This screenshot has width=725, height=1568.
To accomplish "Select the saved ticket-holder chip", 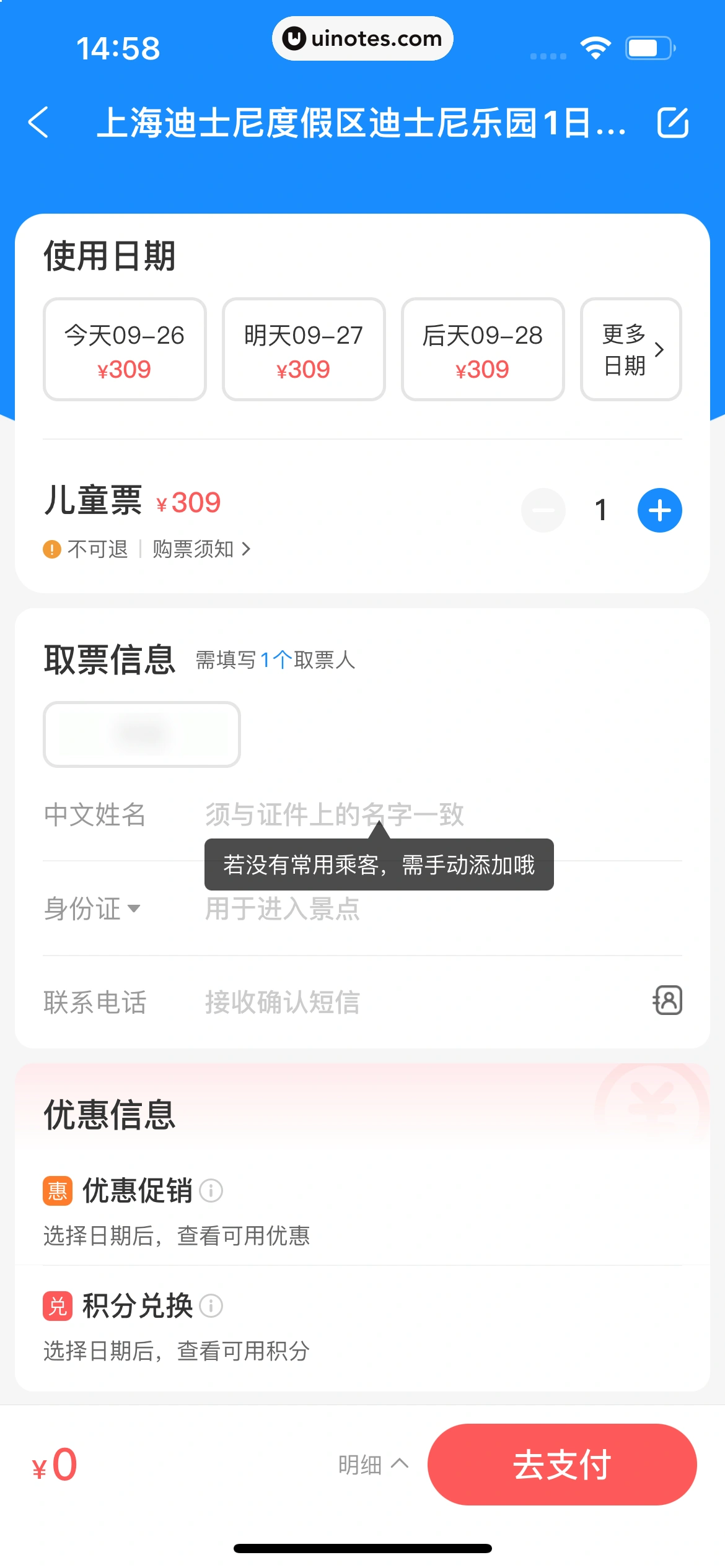I will click(142, 734).
